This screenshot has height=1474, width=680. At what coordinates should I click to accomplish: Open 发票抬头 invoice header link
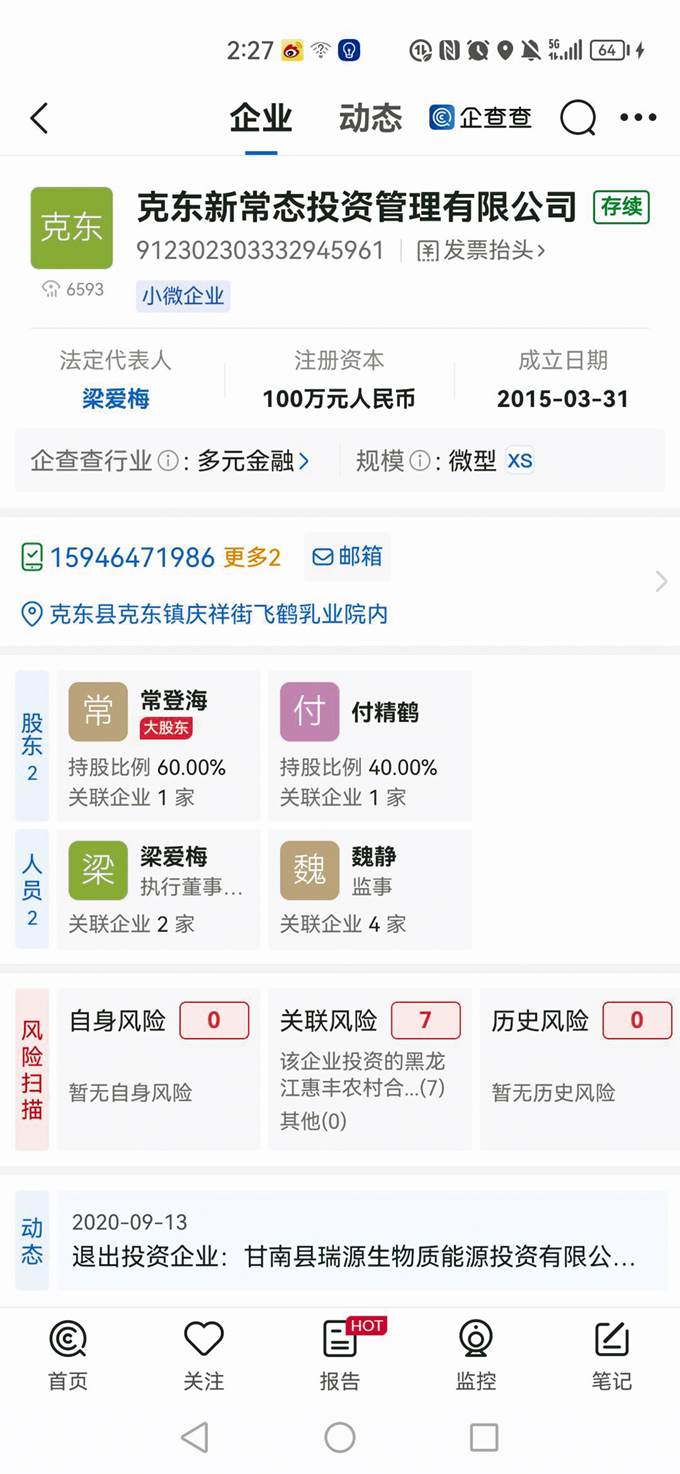click(x=481, y=250)
